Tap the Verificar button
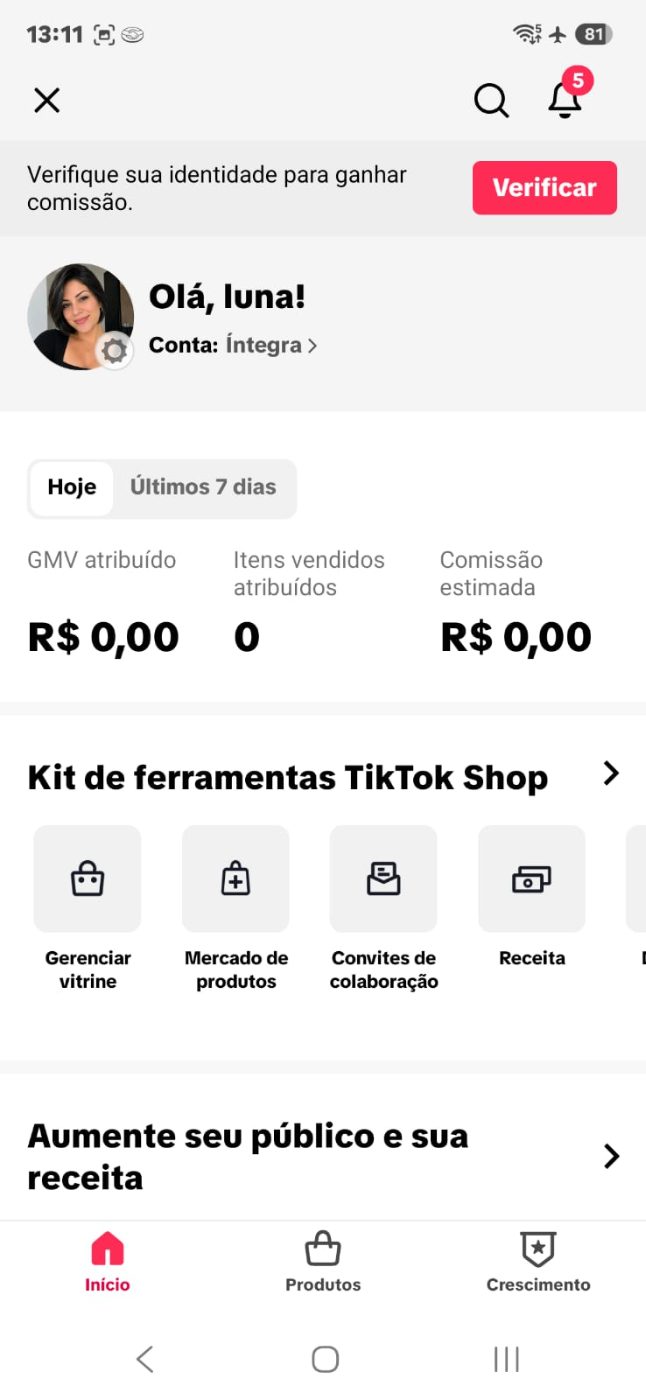This screenshot has height=1400, width=646. pyautogui.click(x=545, y=188)
